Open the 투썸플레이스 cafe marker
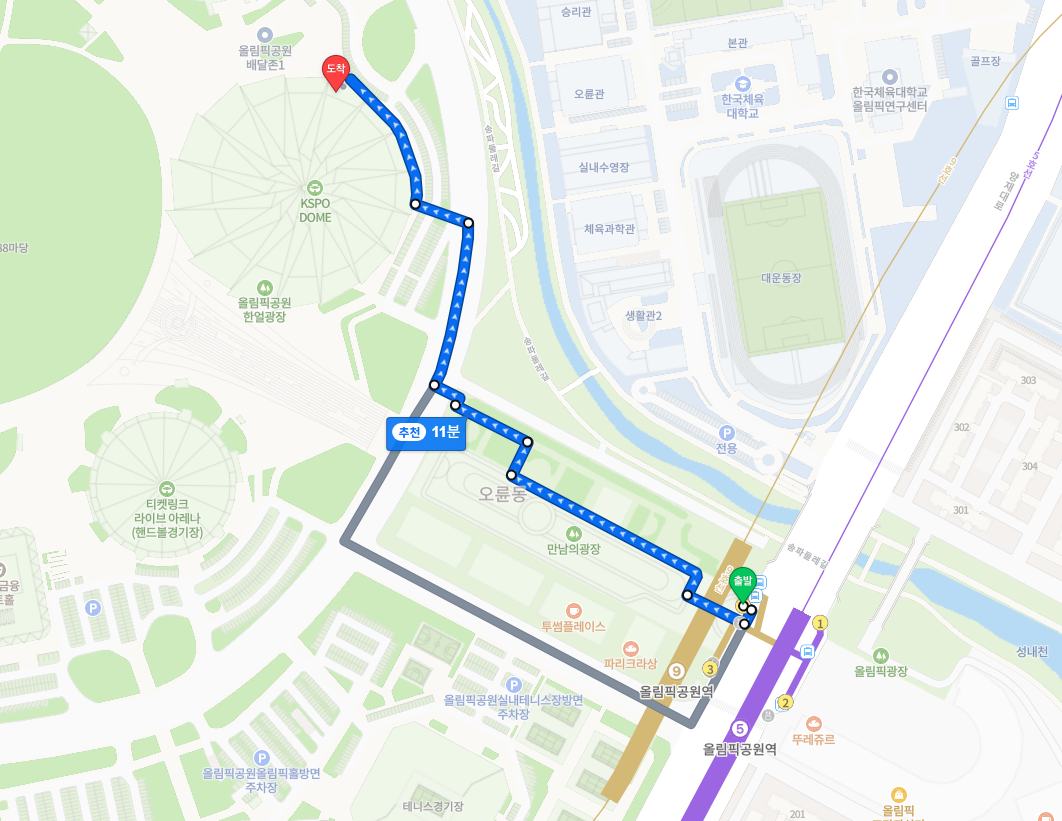The height and width of the screenshot is (821, 1062). click(573, 610)
